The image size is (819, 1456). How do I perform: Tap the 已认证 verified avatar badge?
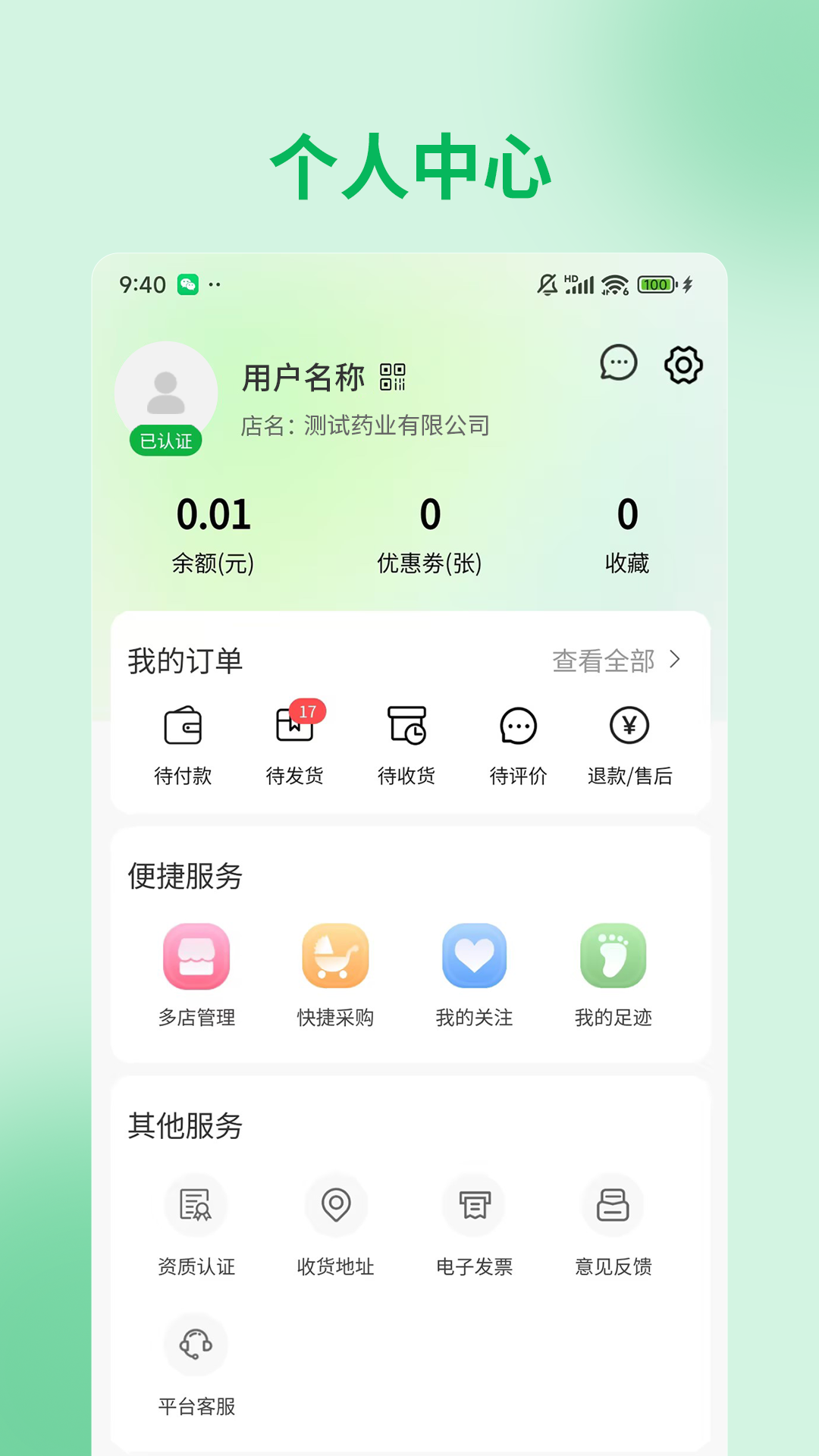point(167,438)
